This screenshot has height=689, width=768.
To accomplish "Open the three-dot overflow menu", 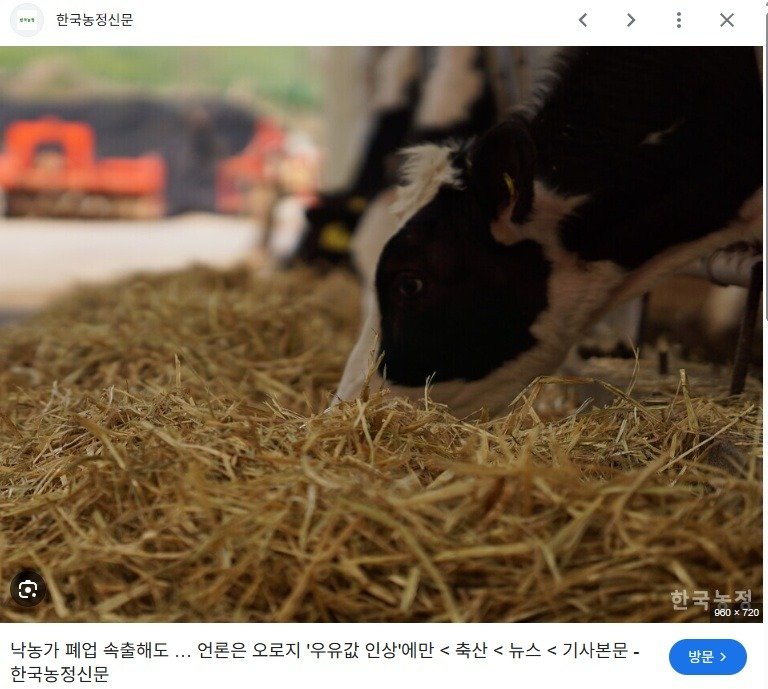I will pos(679,20).
